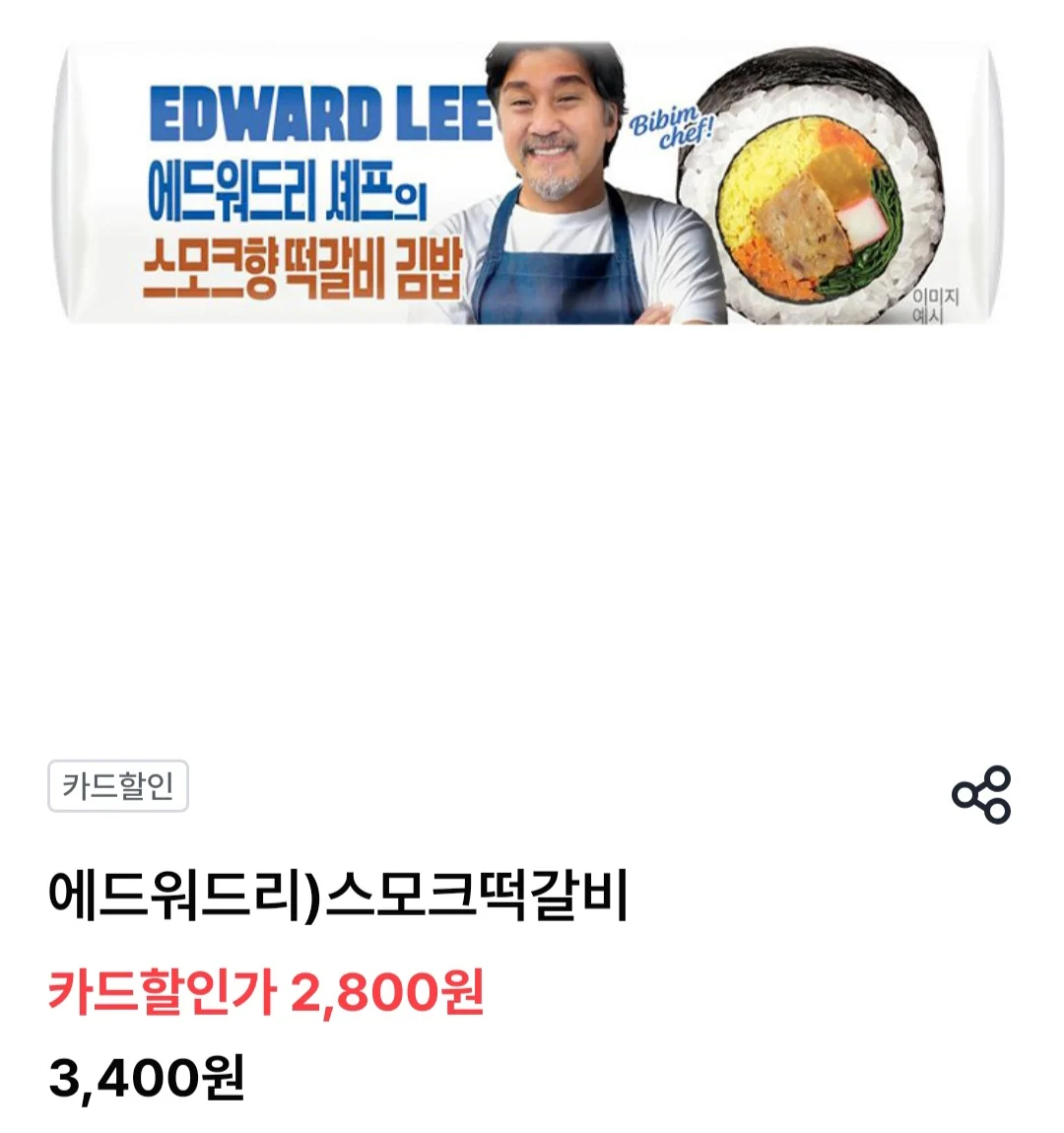1064x1133 pixels.
Task: Open the Edward Lee kimbap product image
Action: (x=532, y=185)
